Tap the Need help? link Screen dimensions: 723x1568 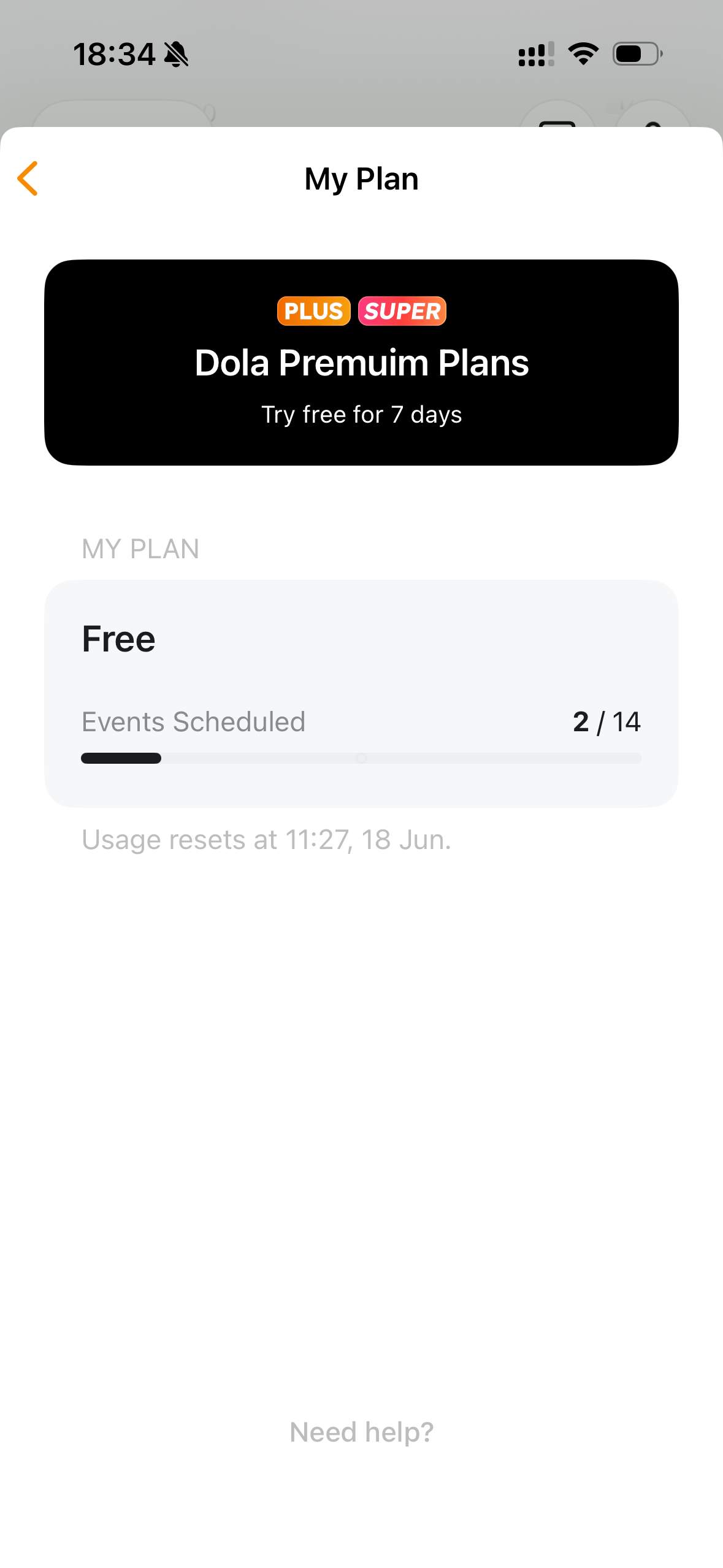[361, 1432]
